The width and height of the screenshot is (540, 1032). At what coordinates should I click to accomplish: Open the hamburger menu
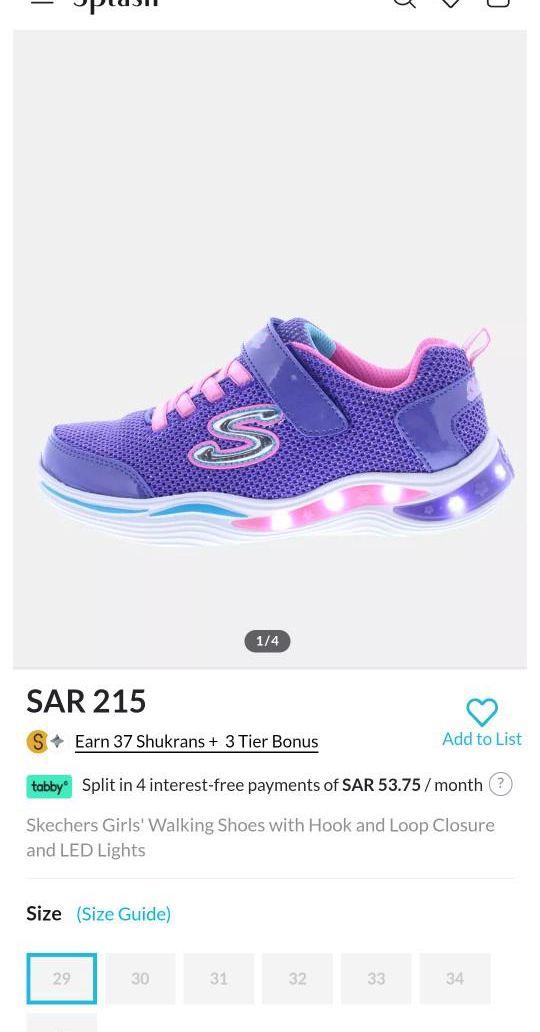tap(42, 2)
